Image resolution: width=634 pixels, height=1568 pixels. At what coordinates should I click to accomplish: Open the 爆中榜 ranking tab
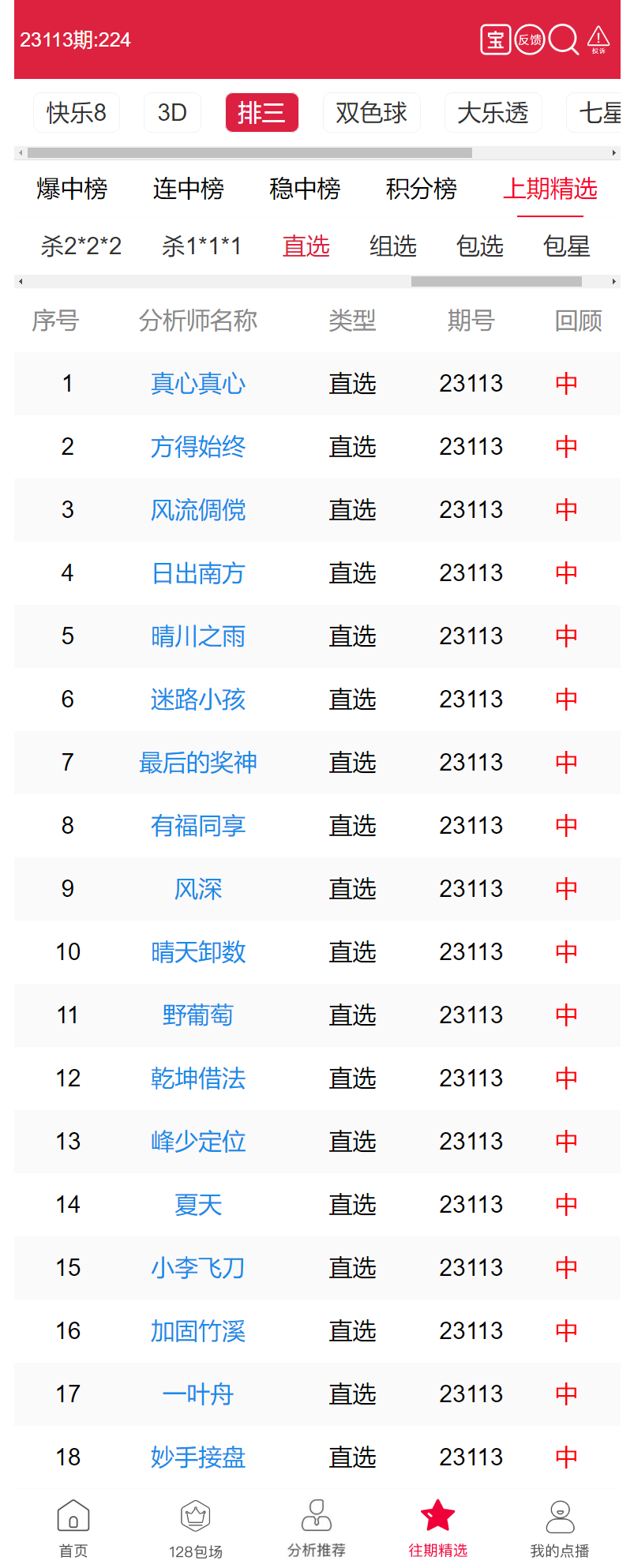[x=72, y=189]
